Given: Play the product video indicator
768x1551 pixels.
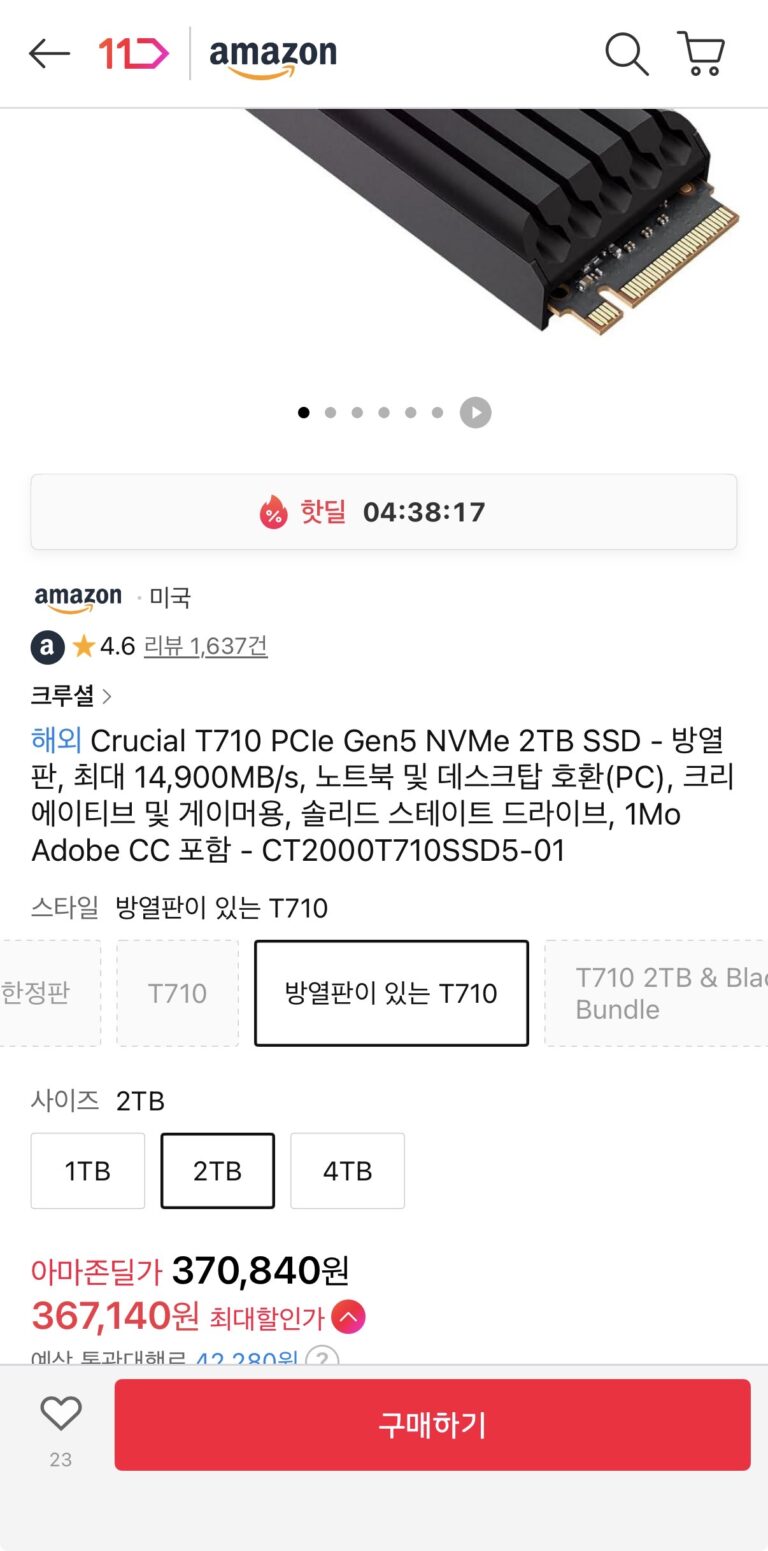Looking at the screenshot, I should [475, 412].
